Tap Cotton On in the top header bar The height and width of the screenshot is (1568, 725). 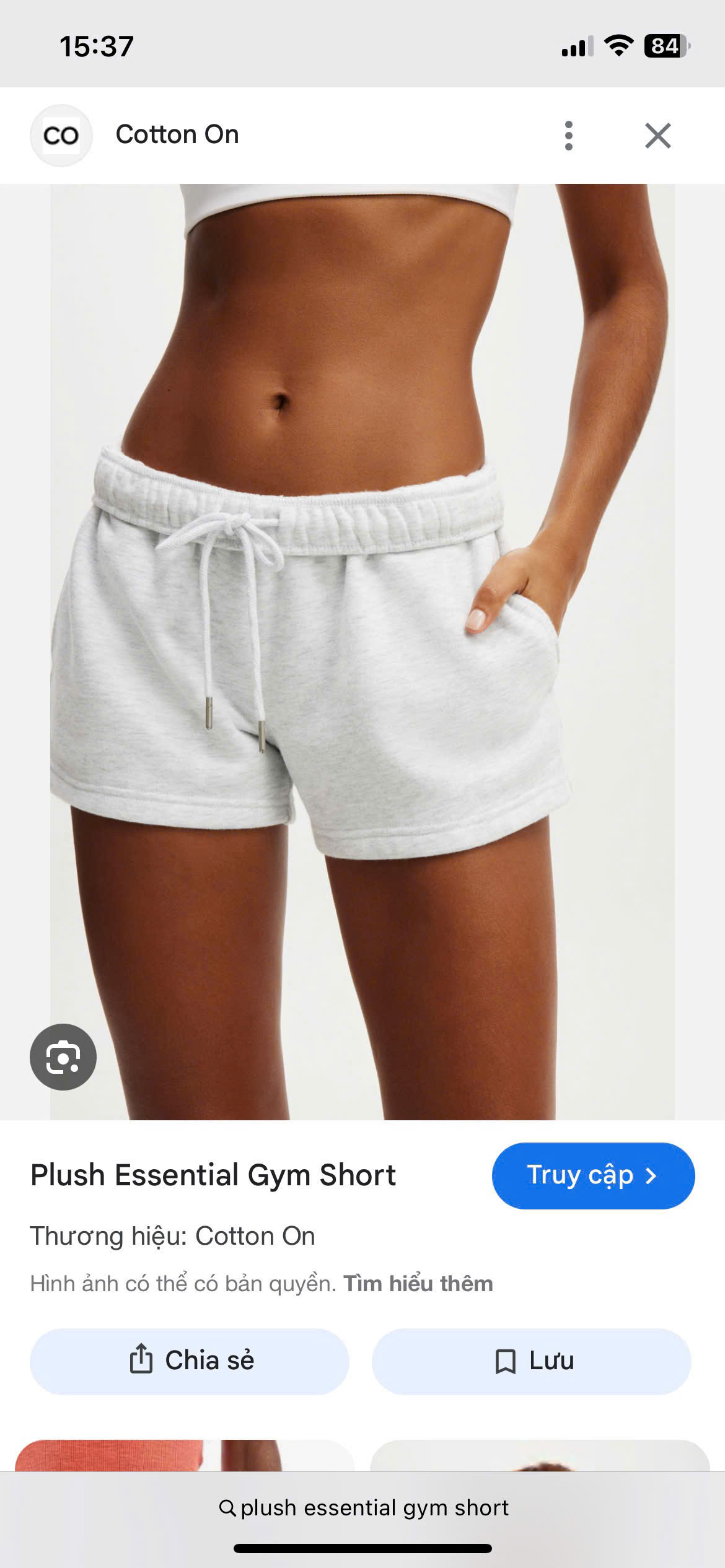pyautogui.click(x=177, y=136)
